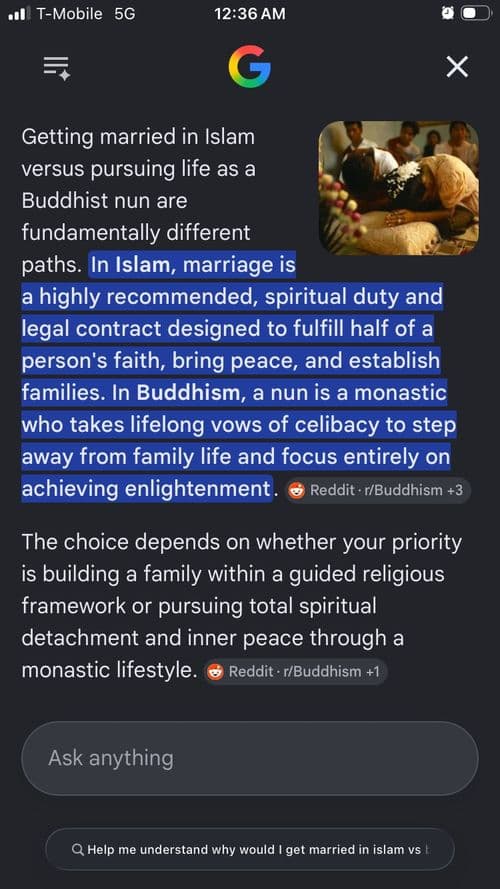This screenshot has height=889, width=500.
Task: Close the AI answer panel
Action: (457, 67)
